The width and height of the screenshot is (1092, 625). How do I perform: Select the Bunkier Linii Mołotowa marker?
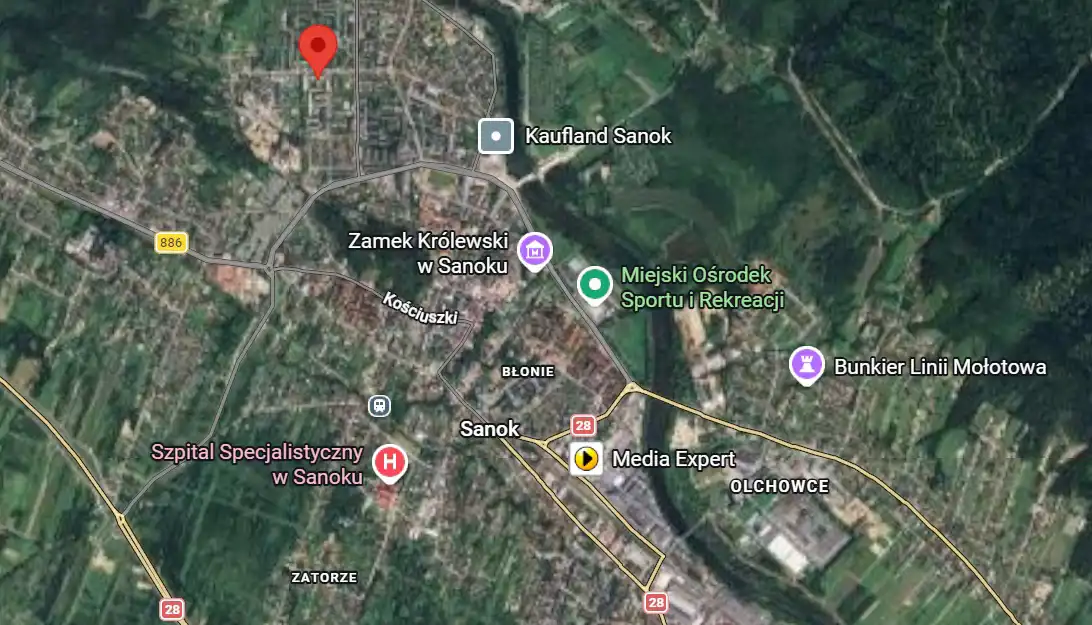pos(806,365)
